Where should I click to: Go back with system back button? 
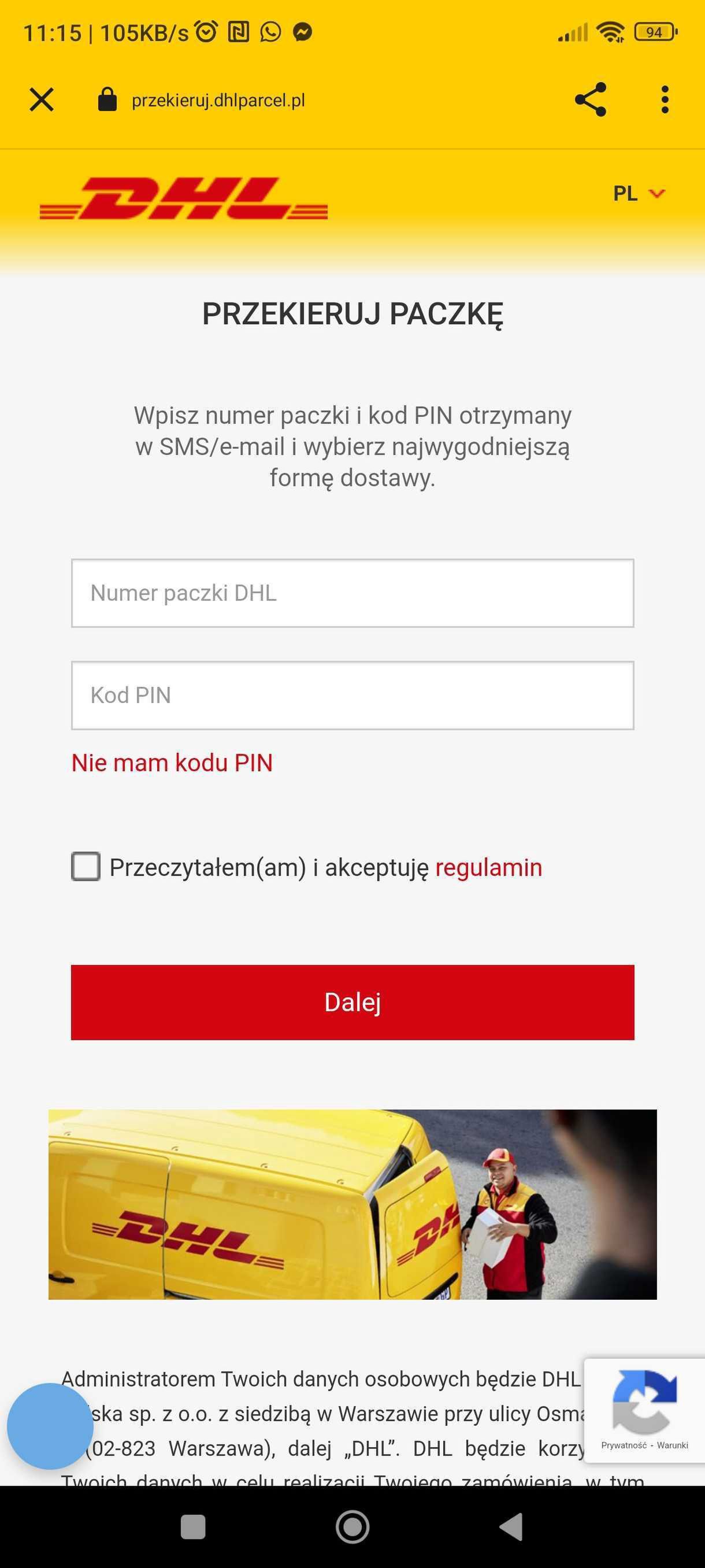coord(511,1526)
